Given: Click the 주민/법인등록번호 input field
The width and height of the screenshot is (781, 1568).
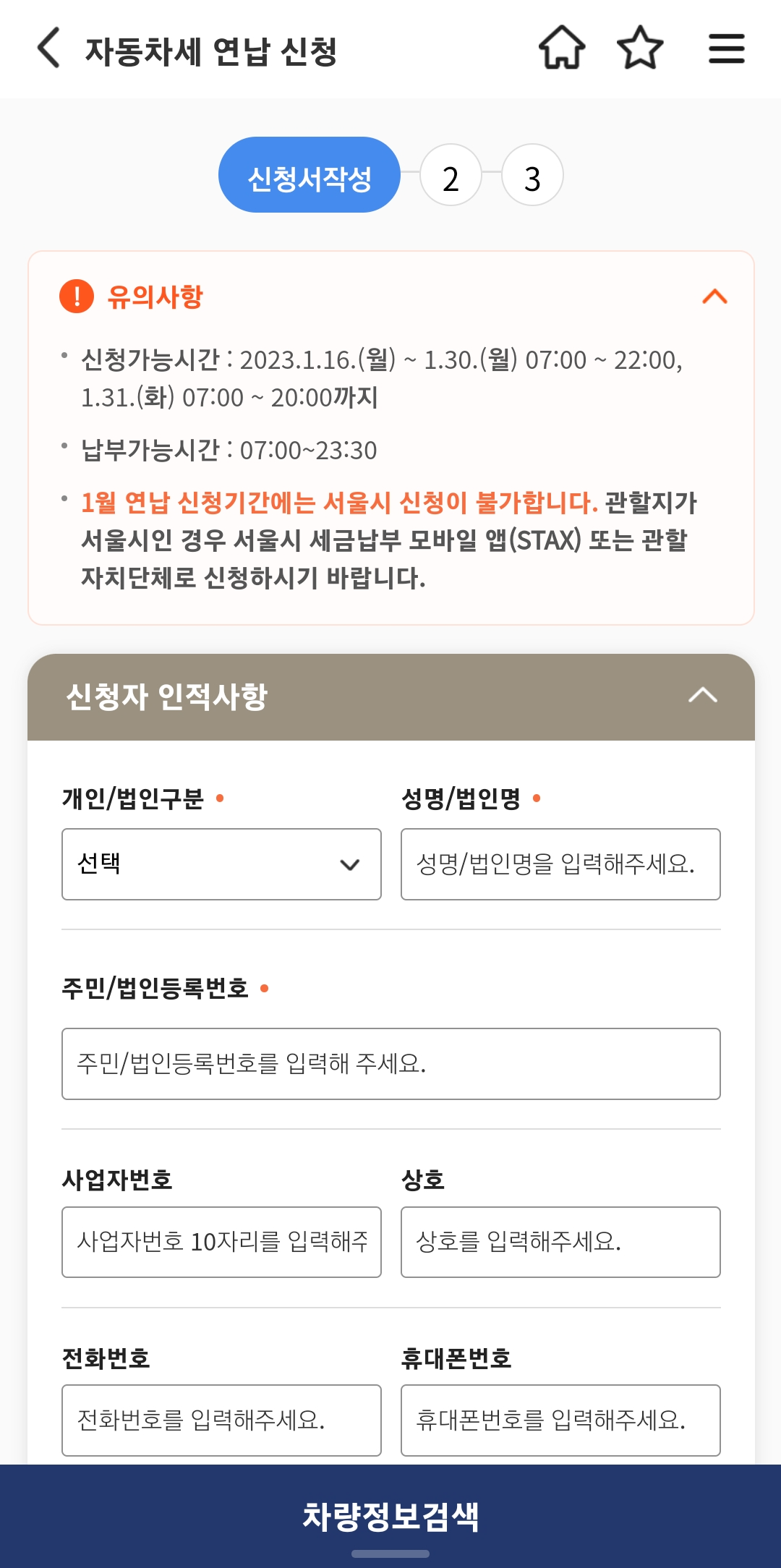Looking at the screenshot, I should click(x=390, y=1062).
